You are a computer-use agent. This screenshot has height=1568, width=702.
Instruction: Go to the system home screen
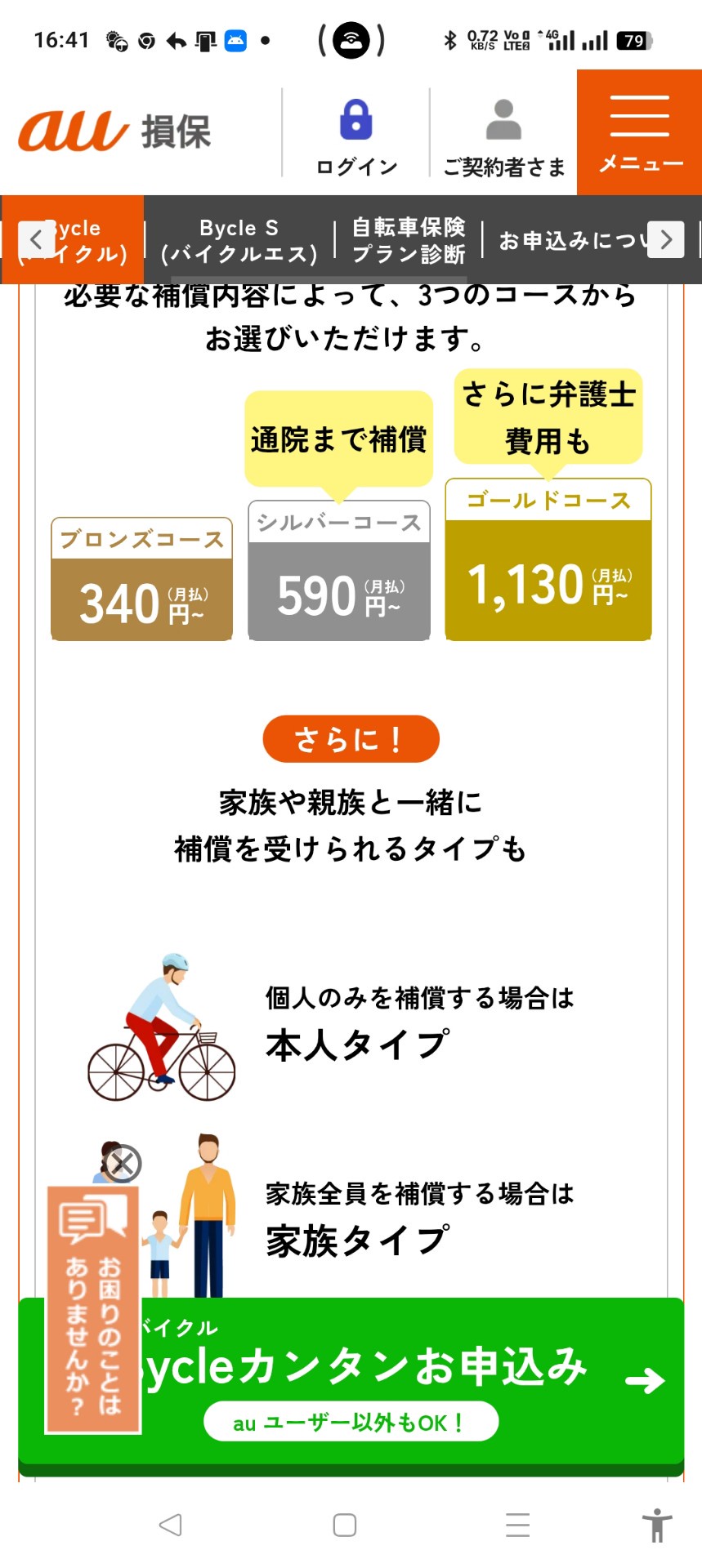pos(345,1525)
